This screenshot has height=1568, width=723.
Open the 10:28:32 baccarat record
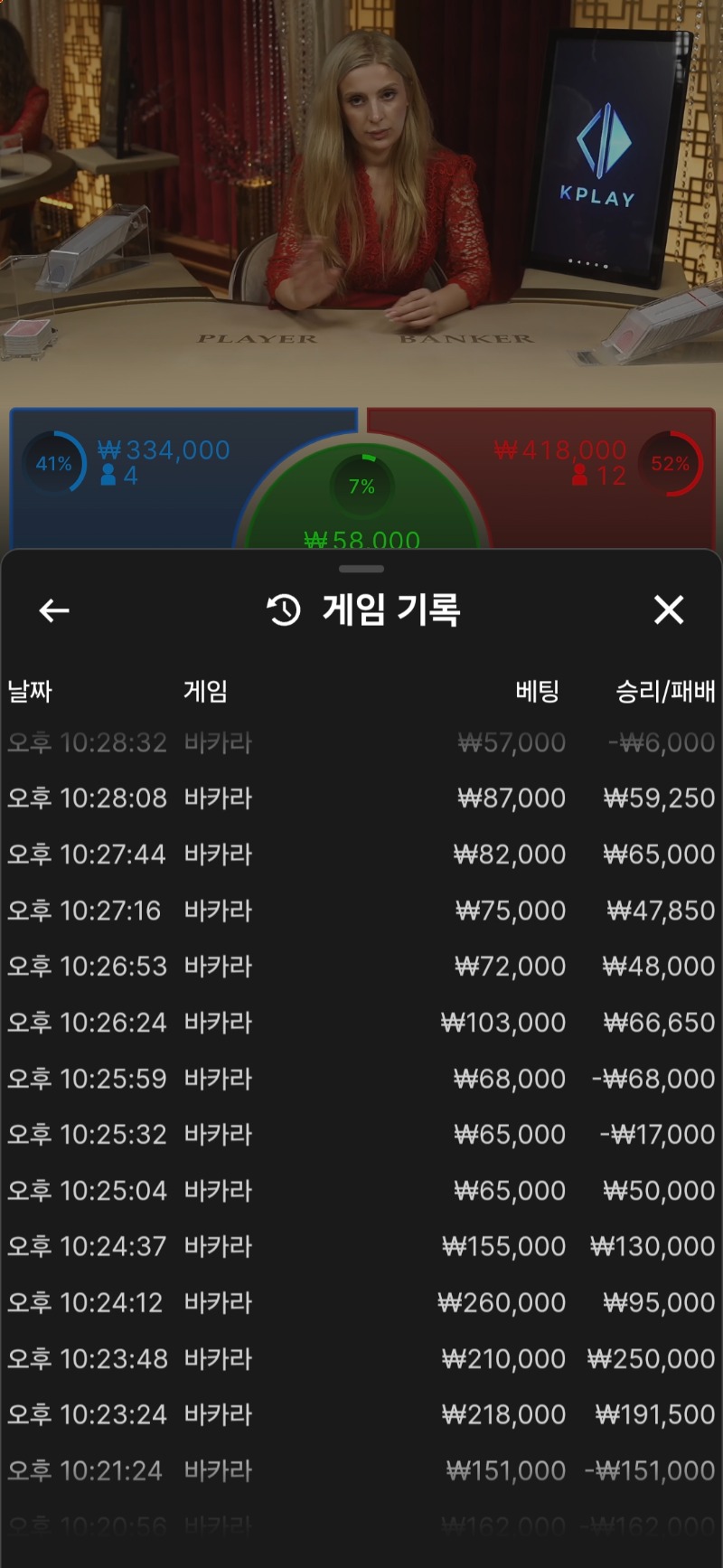coord(361,743)
